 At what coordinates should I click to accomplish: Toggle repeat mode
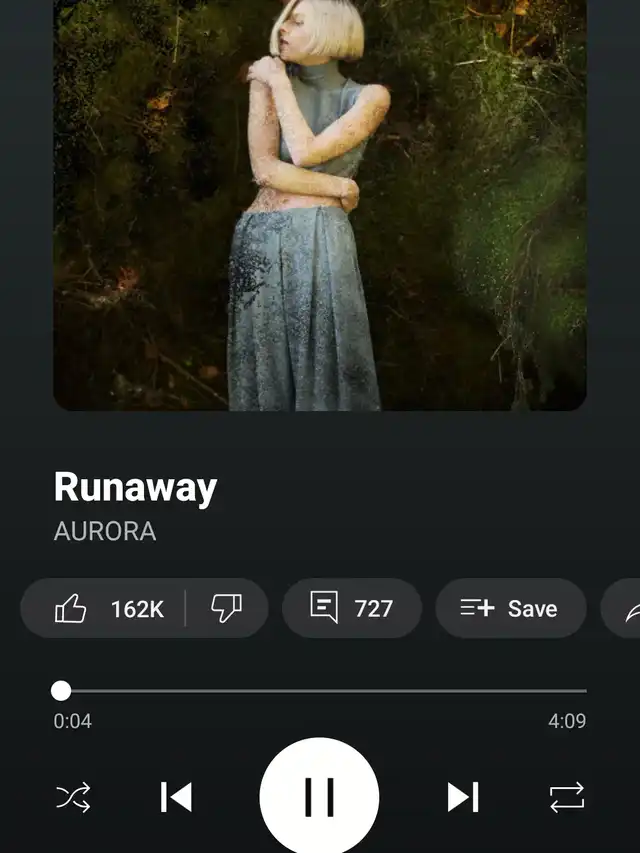(x=567, y=797)
